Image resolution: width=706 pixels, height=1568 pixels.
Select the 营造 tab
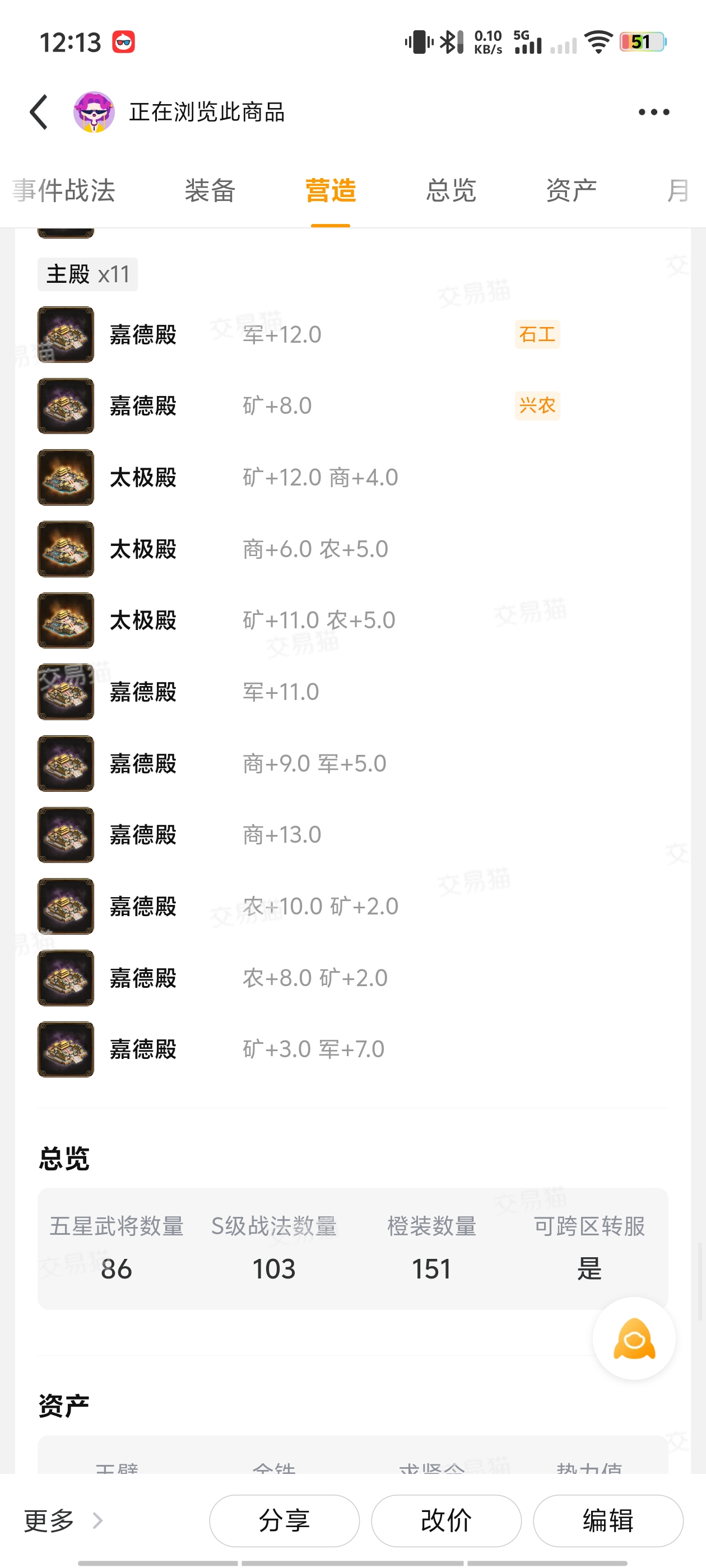[330, 190]
